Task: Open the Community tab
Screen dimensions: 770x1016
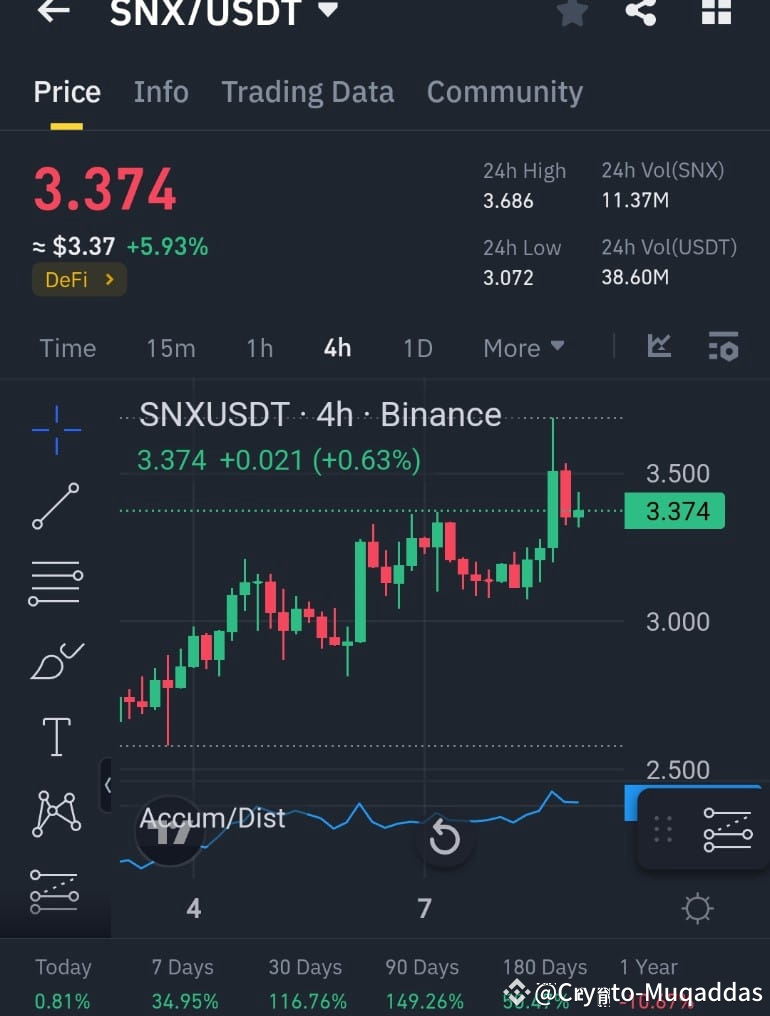Action: pyautogui.click(x=505, y=91)
